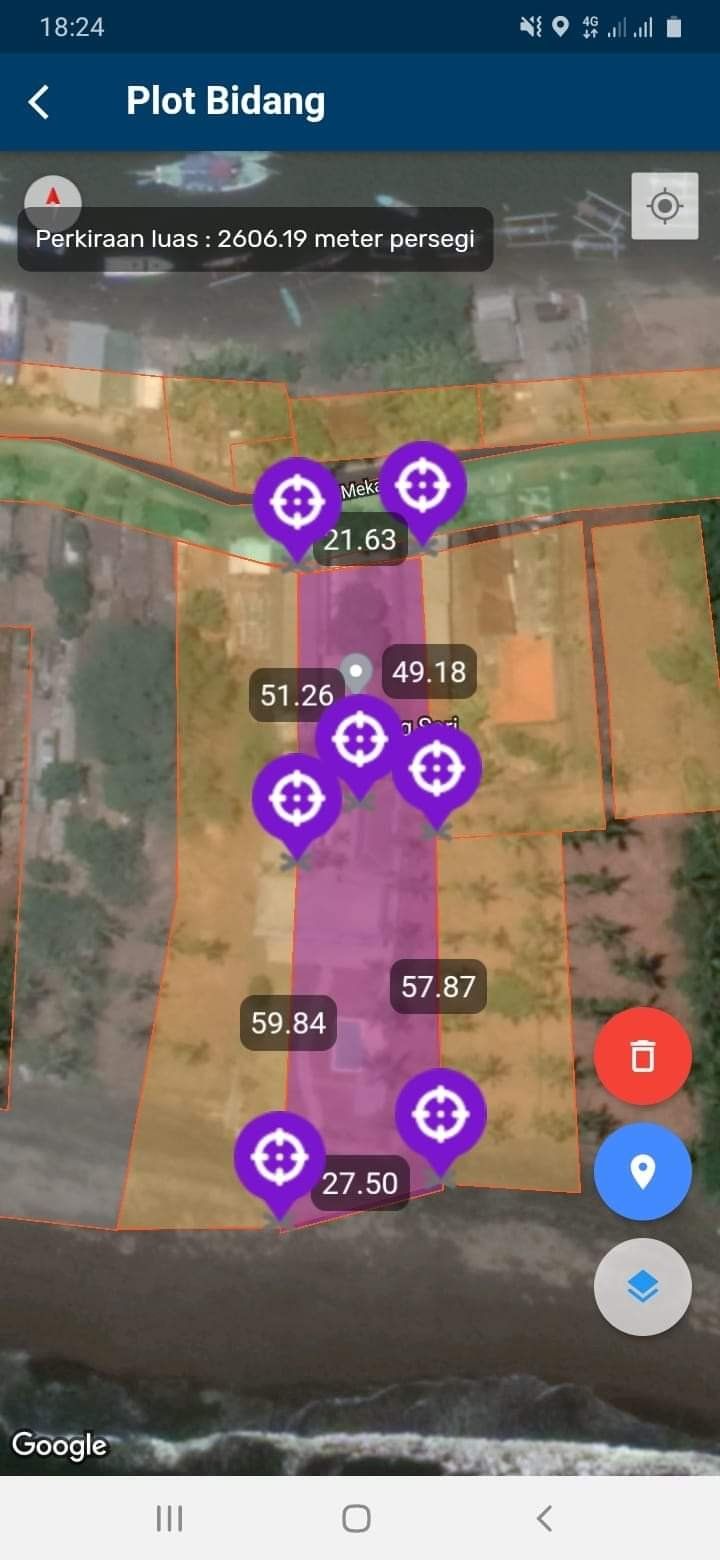Select the top-left plot marker near 21.63
720x1560 pixels.
pos(298,505)
